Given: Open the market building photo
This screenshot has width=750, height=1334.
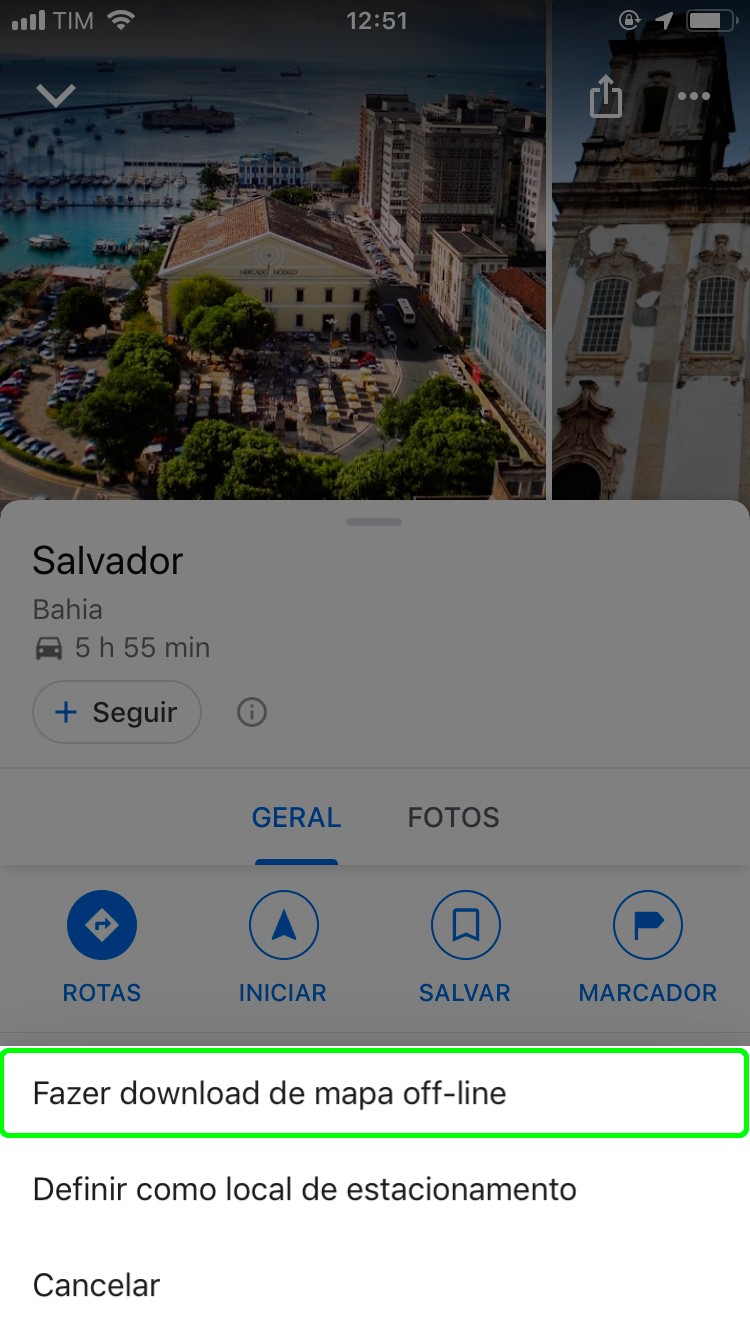Looking at the screenshot, I should click(x=272, y=300).
